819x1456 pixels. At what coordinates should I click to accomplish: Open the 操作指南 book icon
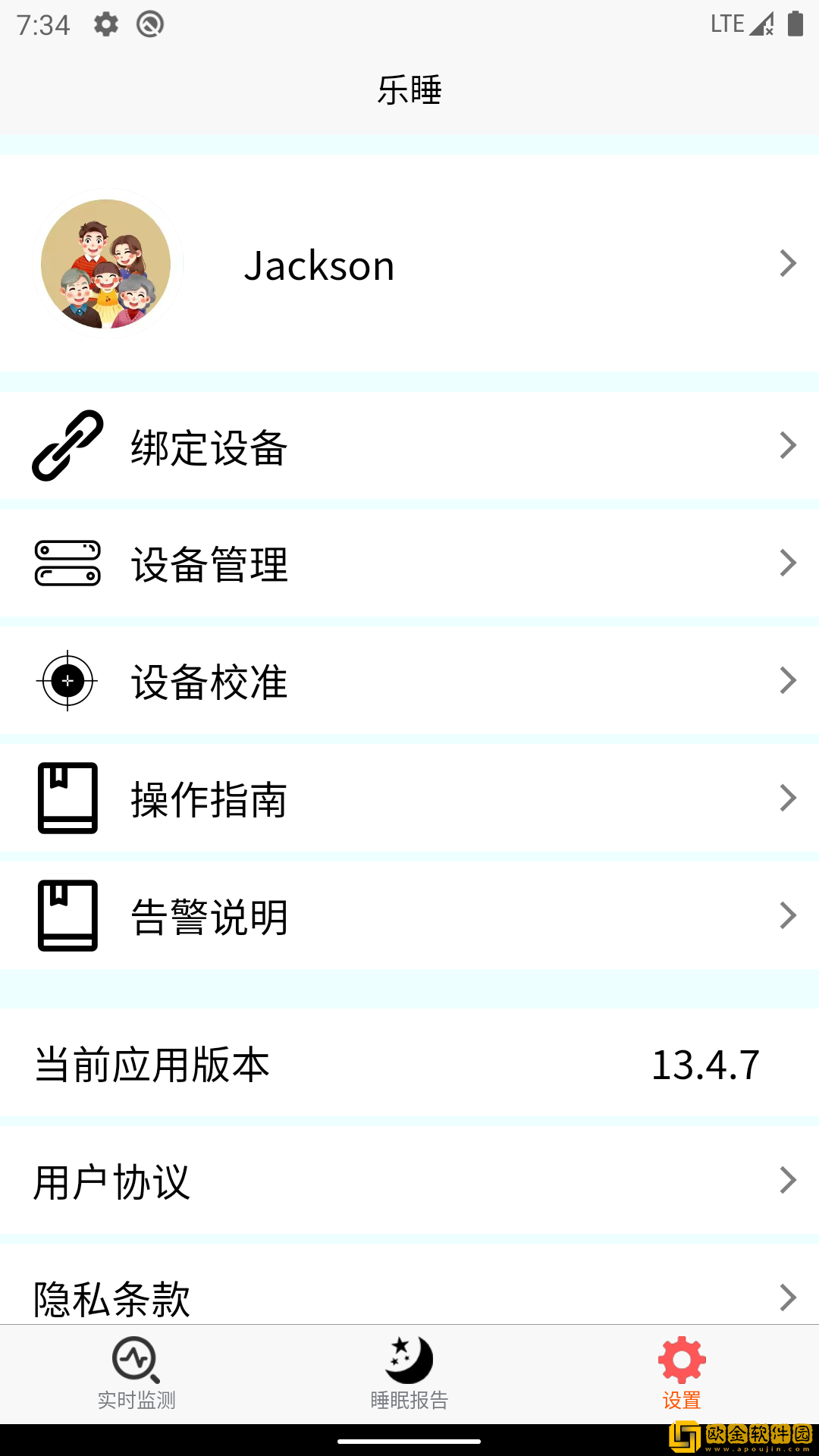click(67, 797)
